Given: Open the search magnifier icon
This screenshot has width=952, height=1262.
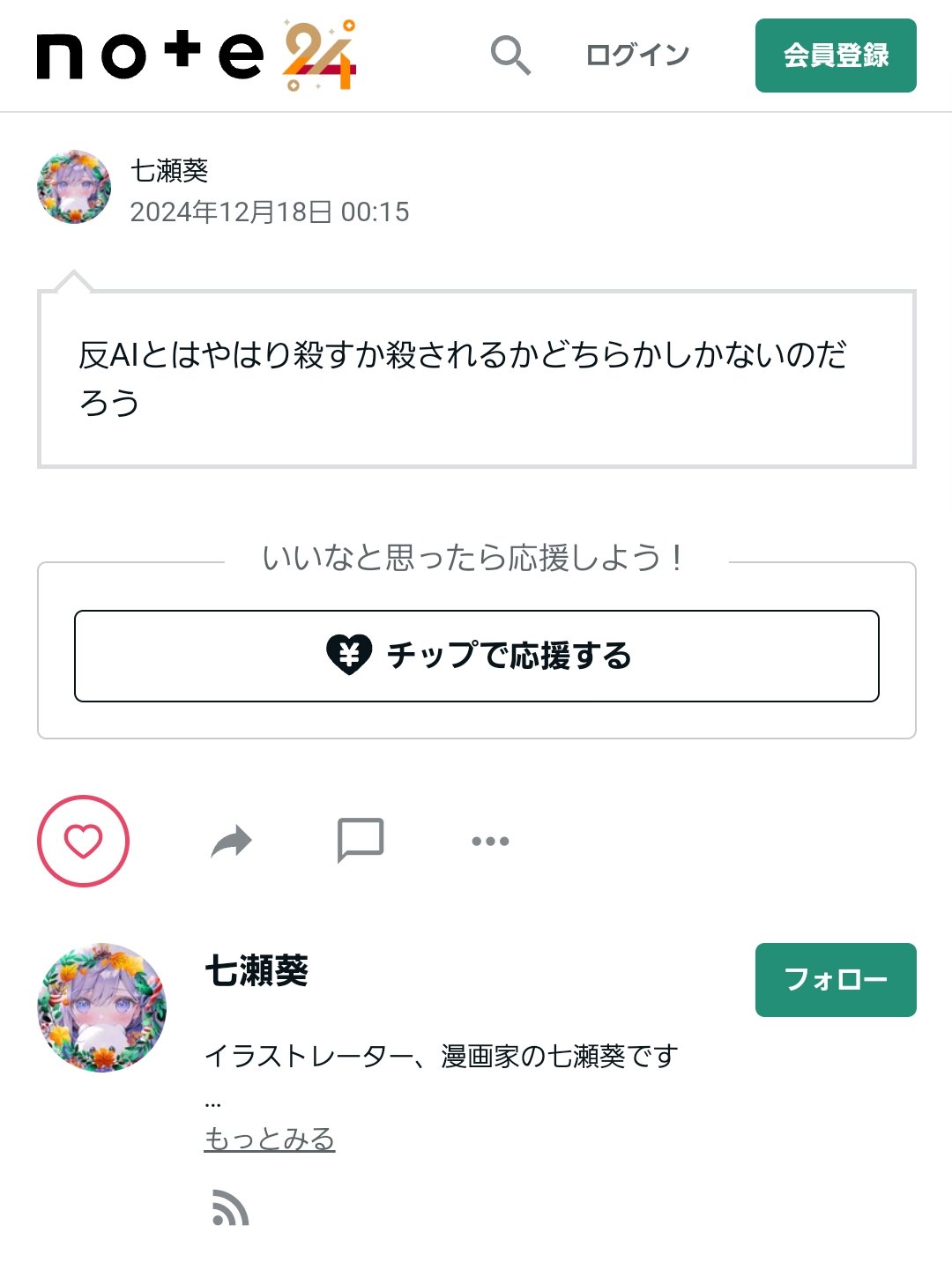Looking at the screenshot, I should [510, 56].
